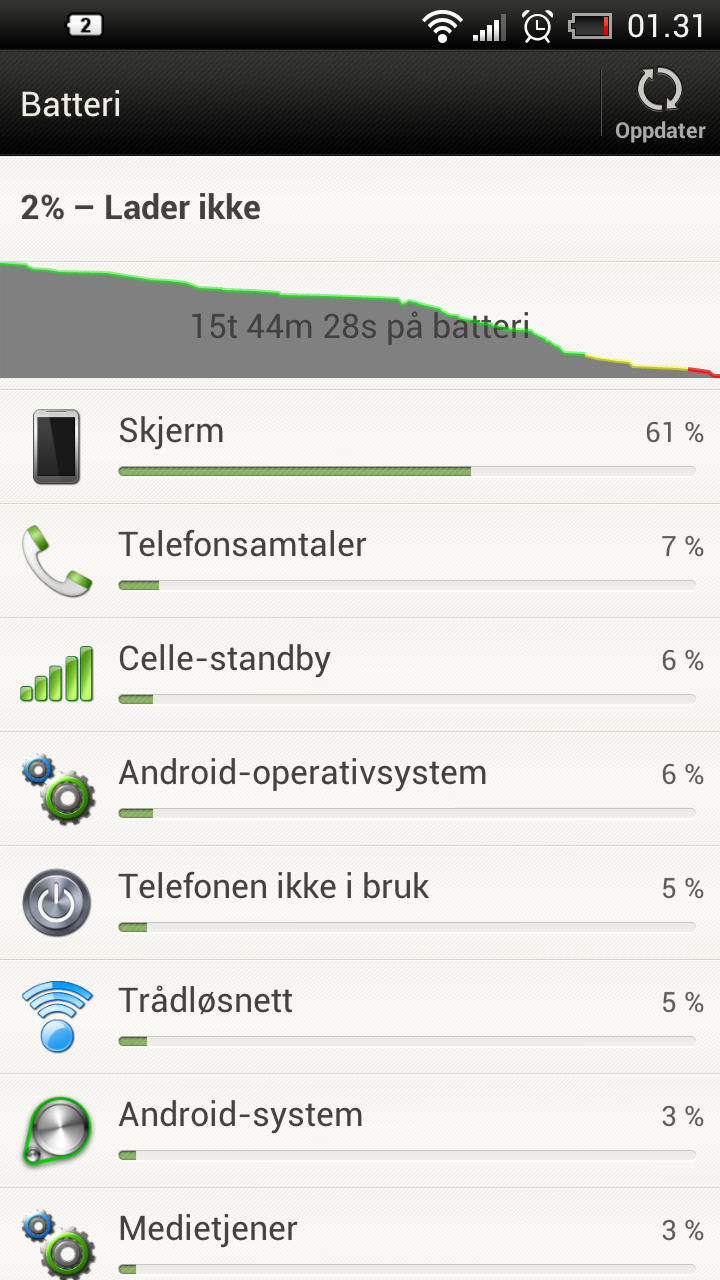Open Android-operativsystem usage details
The width and height of the screenshot is (720, 1280).
360,789
